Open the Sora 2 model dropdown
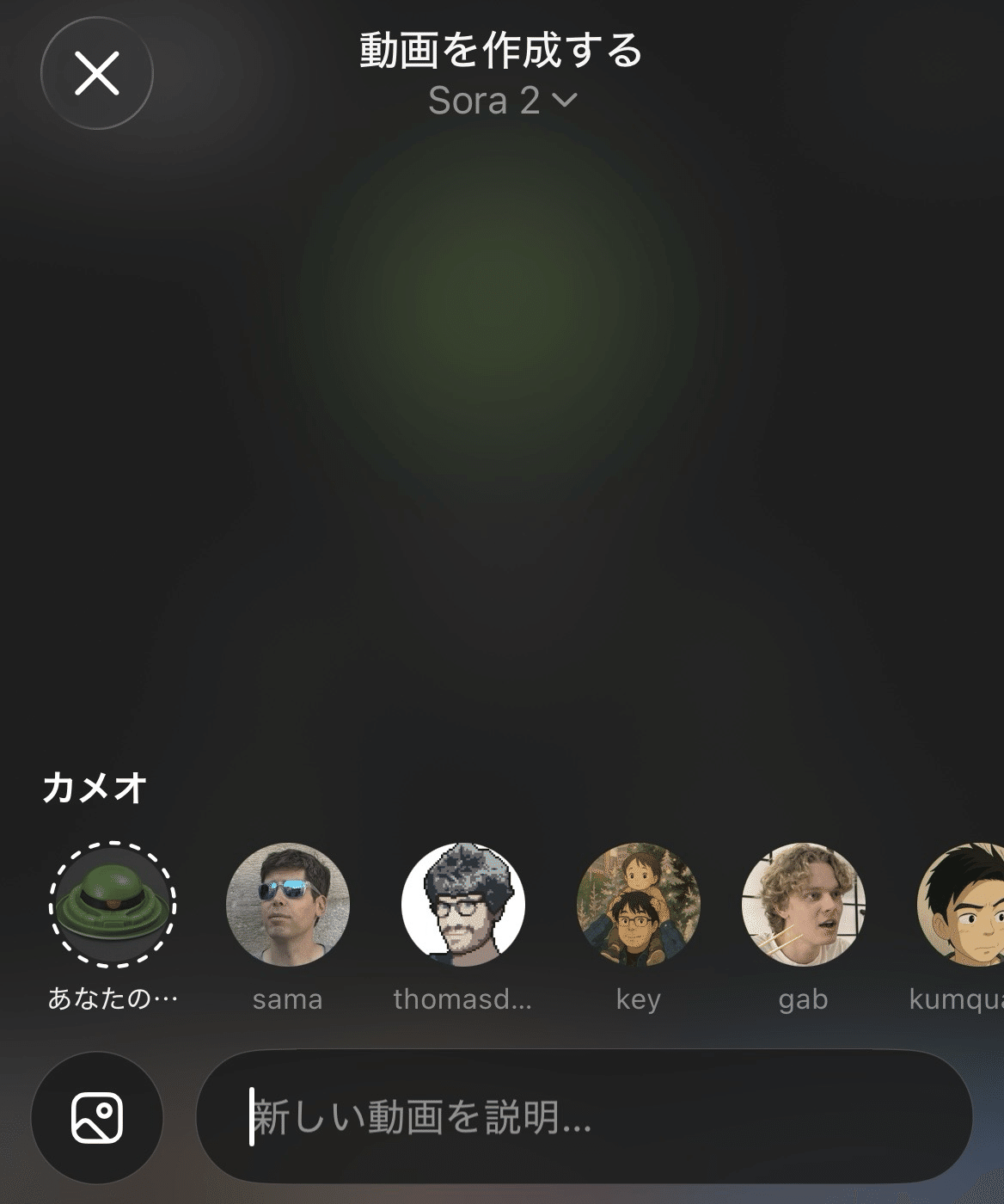 (x=502, y=101)
